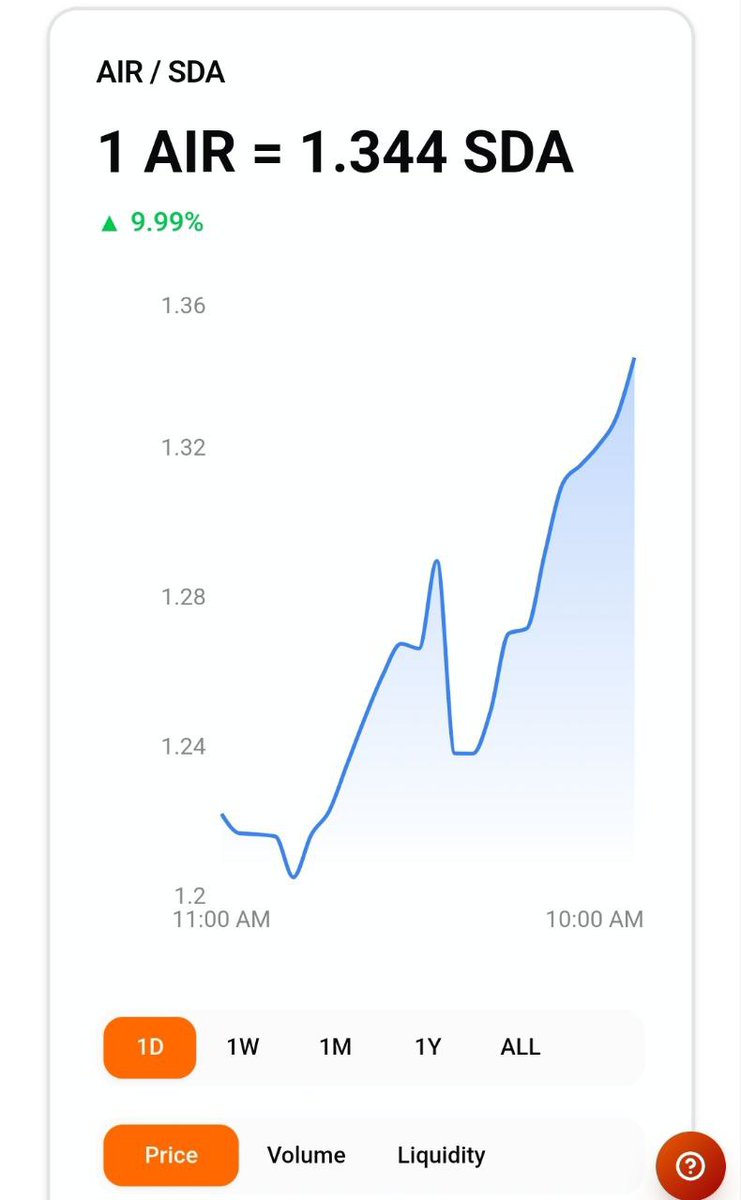The width and height of the screenshot is (741, 1200).
Task: Switch chart to 1W range
Action: (x=243, y=1047)
